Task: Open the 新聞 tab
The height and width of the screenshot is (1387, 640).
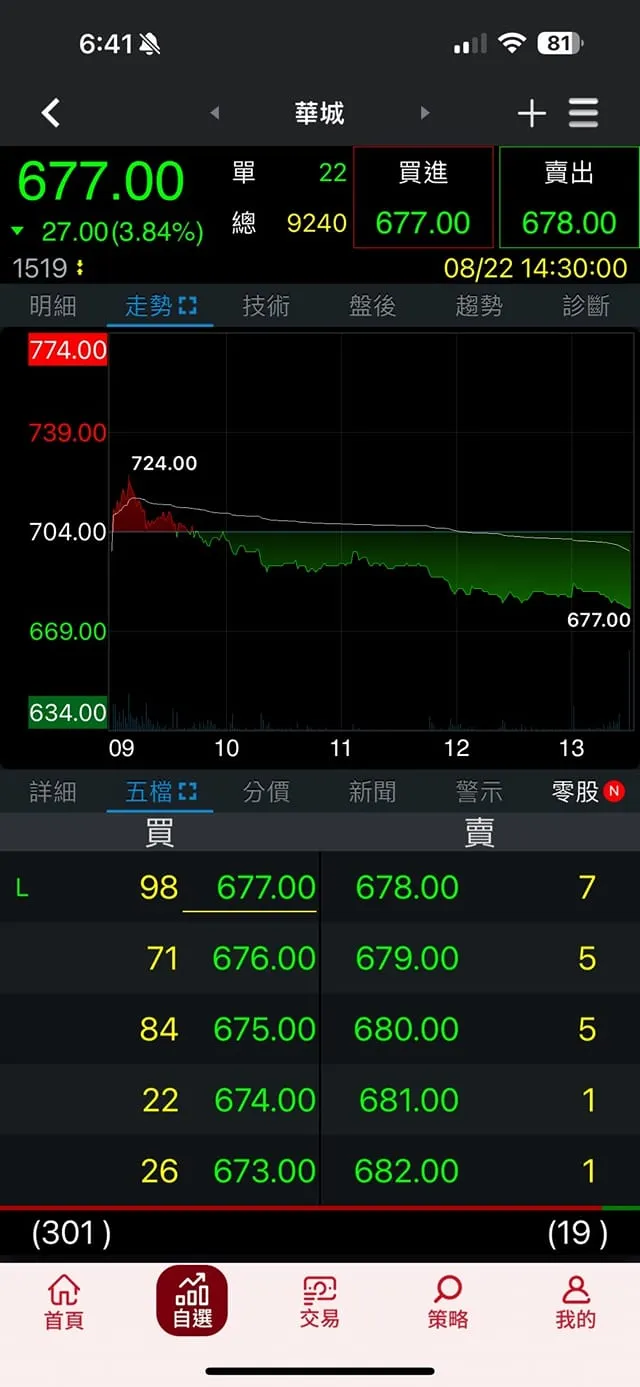Action: (x=373, y=792)
